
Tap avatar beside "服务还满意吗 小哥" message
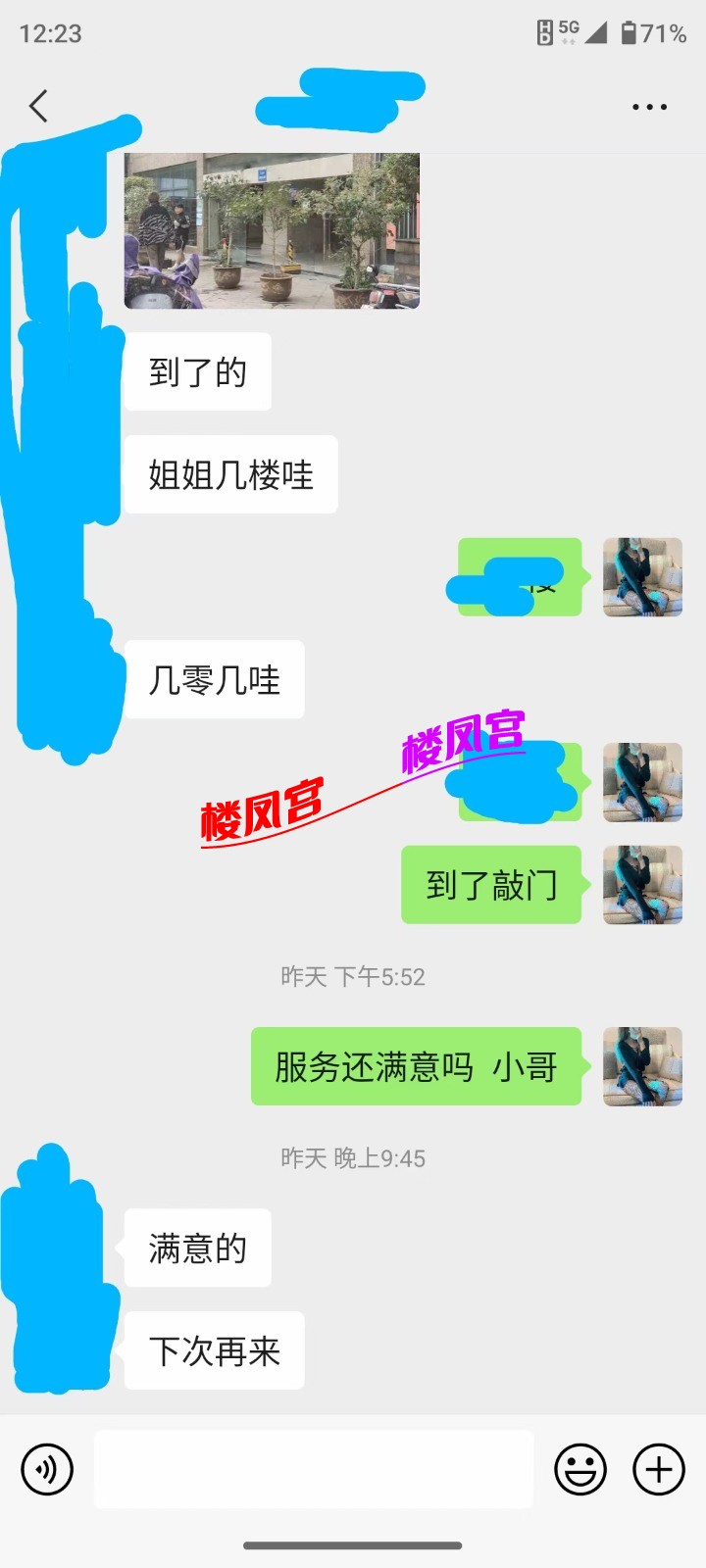pyautogui.click(x=642, y=1066)
